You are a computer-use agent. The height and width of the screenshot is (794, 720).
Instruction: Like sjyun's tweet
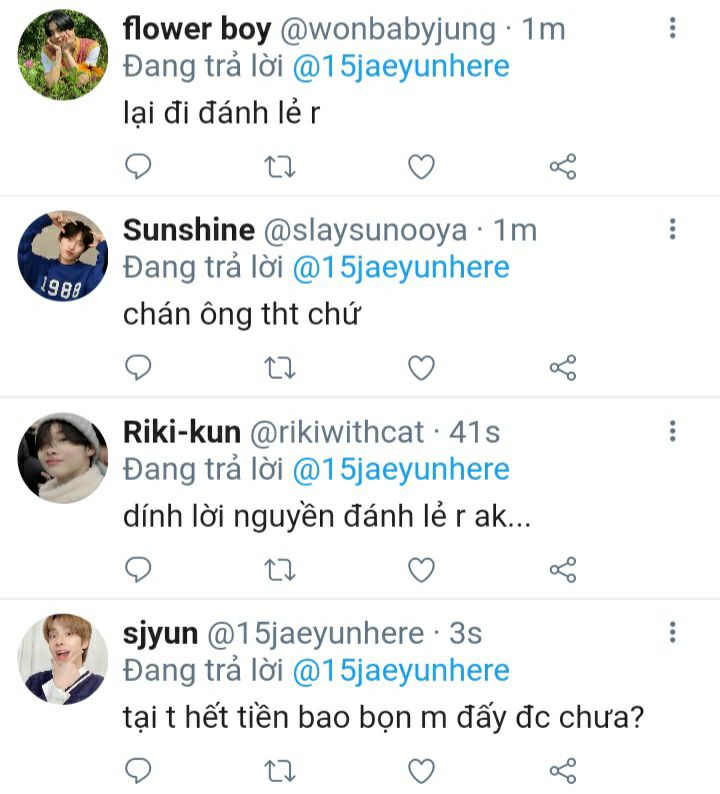click(422, 770)
